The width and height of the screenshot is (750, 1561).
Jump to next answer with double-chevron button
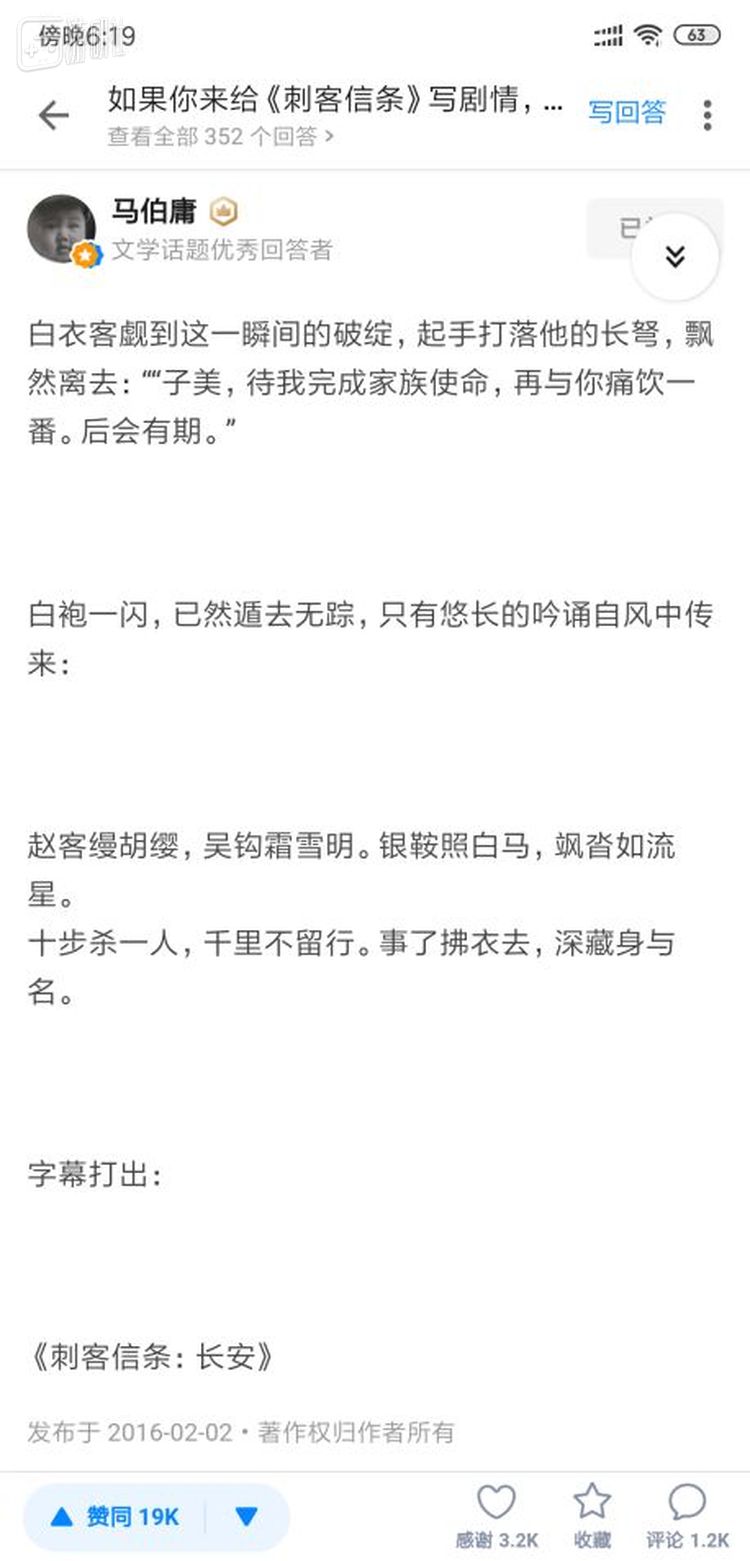click(x=676, y=257)
